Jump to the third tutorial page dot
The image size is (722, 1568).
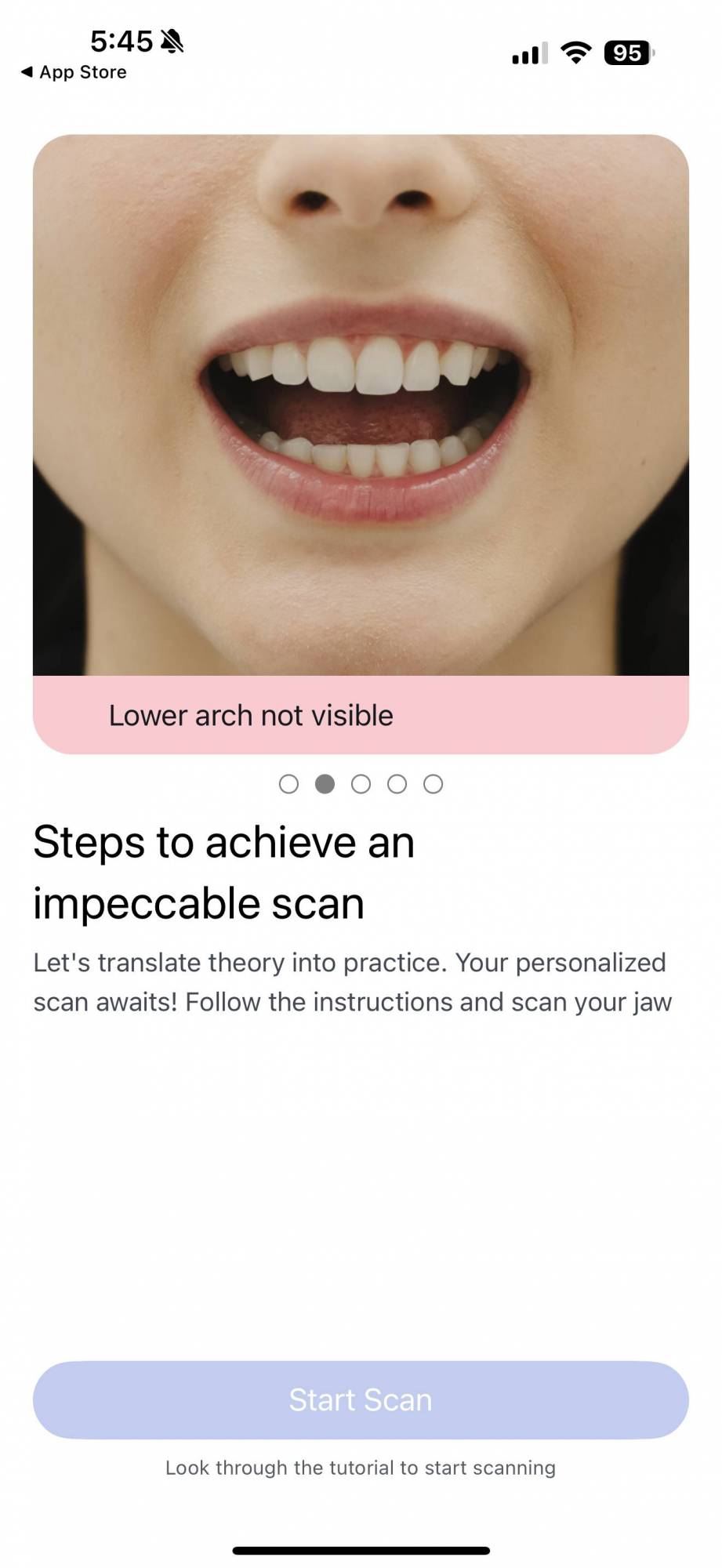pyautogui.click(x=361, y=784)
